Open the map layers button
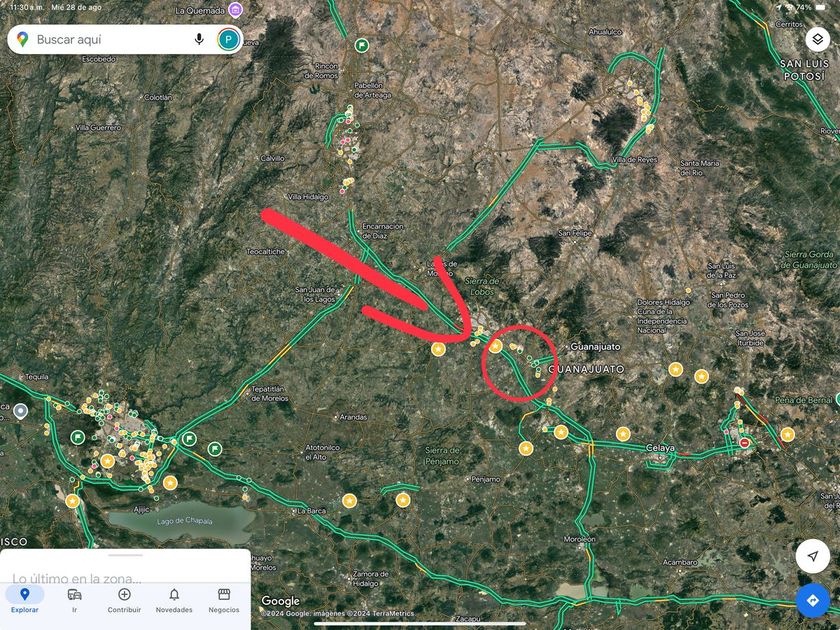 (817, 39)
